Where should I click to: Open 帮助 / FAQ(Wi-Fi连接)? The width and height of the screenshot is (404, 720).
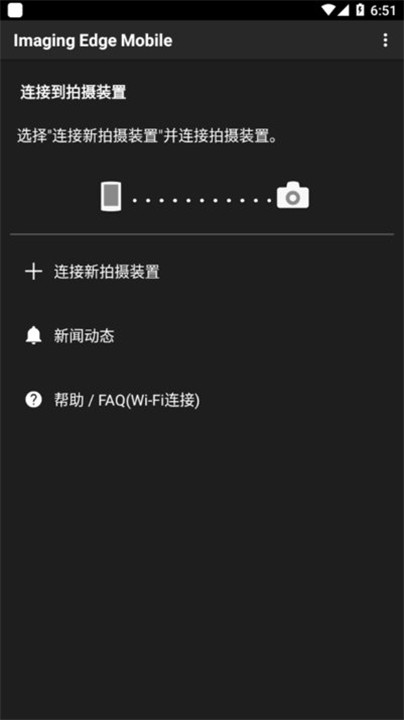coord(202,400)
